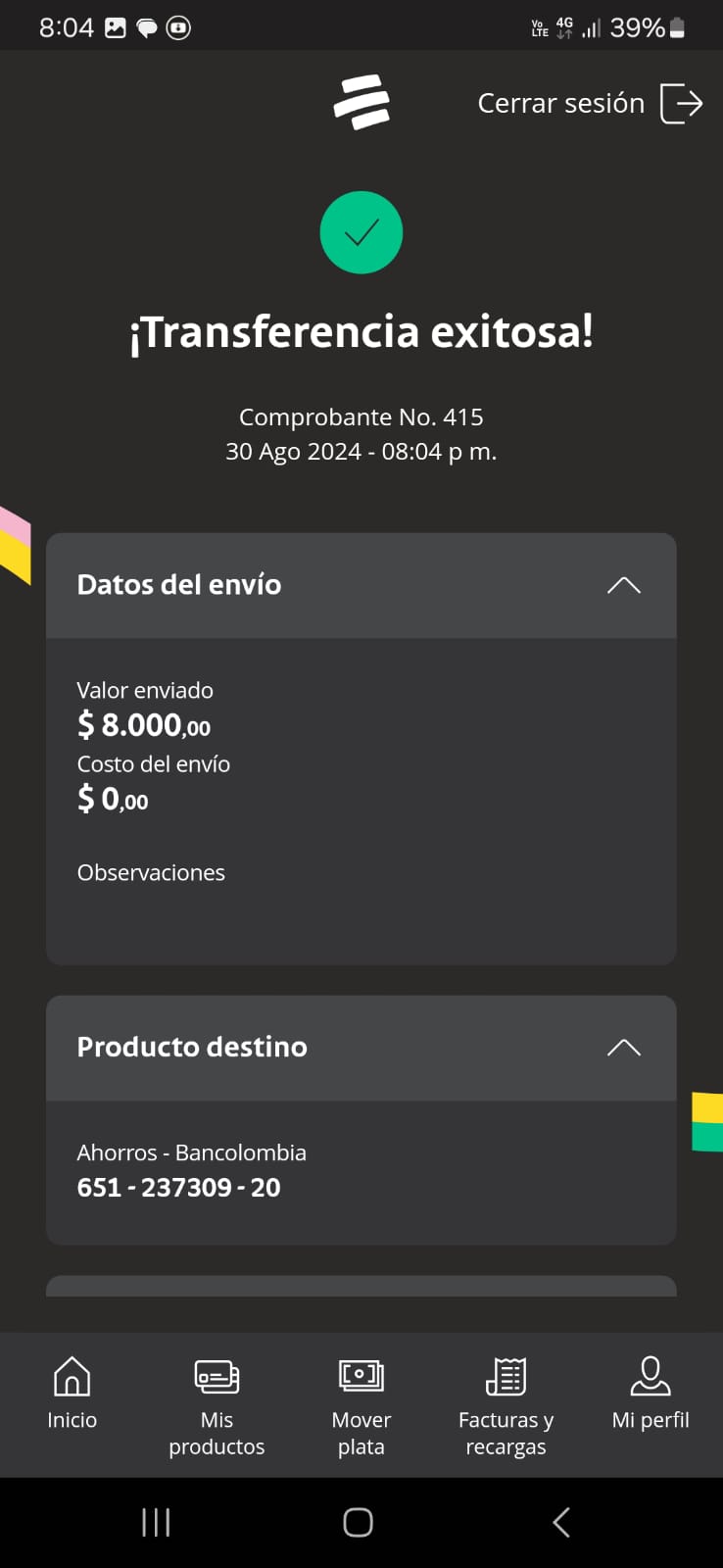This screenshot has height=1568, width=723.
Task: Go to the system home screen
Action: [358, 1522]
